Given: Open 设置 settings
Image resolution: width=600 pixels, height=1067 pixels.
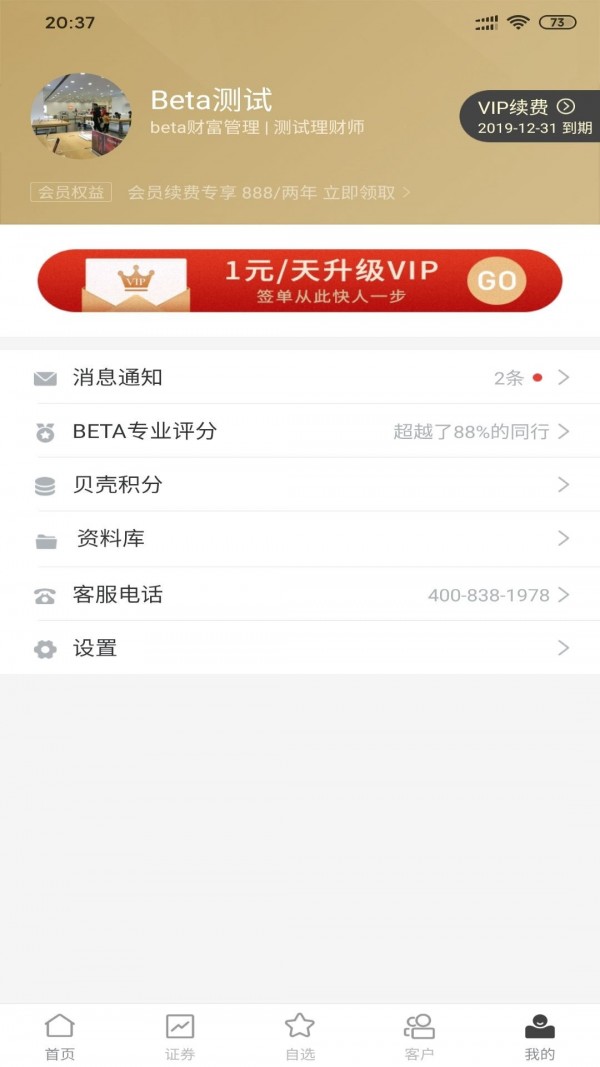Looking at the screenshot, I should 300,648.
